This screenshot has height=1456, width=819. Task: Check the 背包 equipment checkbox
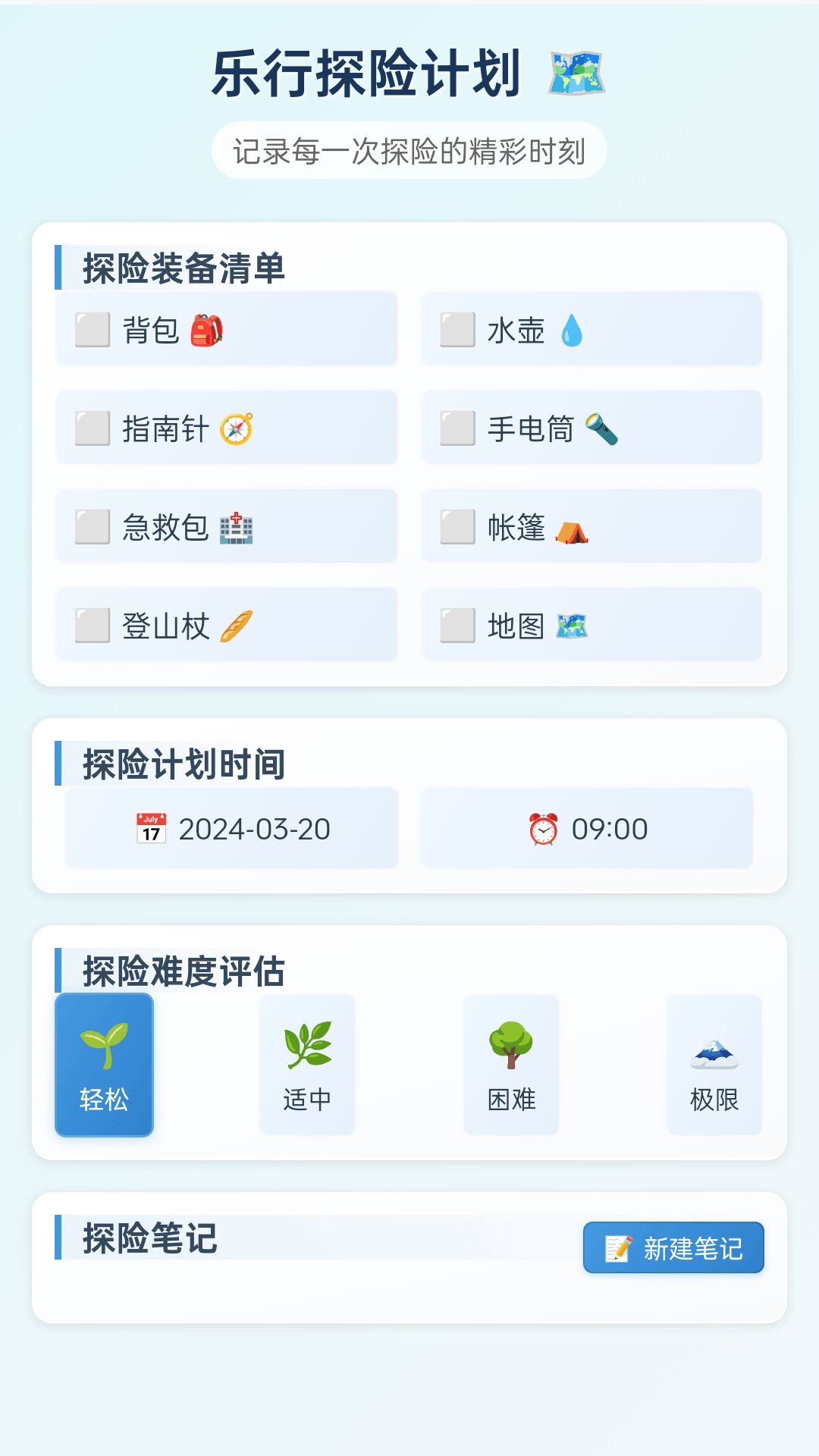coord(91,330)
